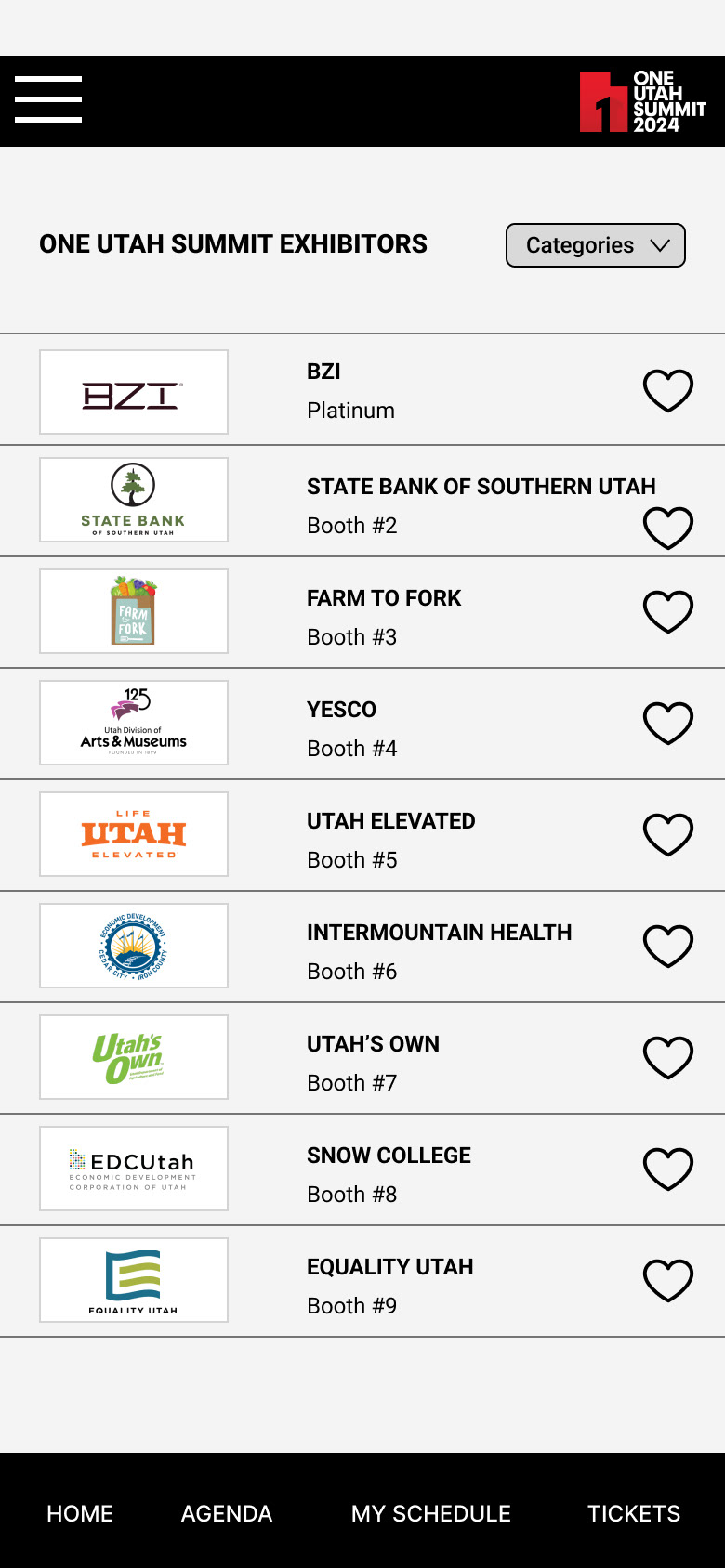Open My Schedule tab
This screenshot has width=725, height=1568.
[x=431, y=1513]
